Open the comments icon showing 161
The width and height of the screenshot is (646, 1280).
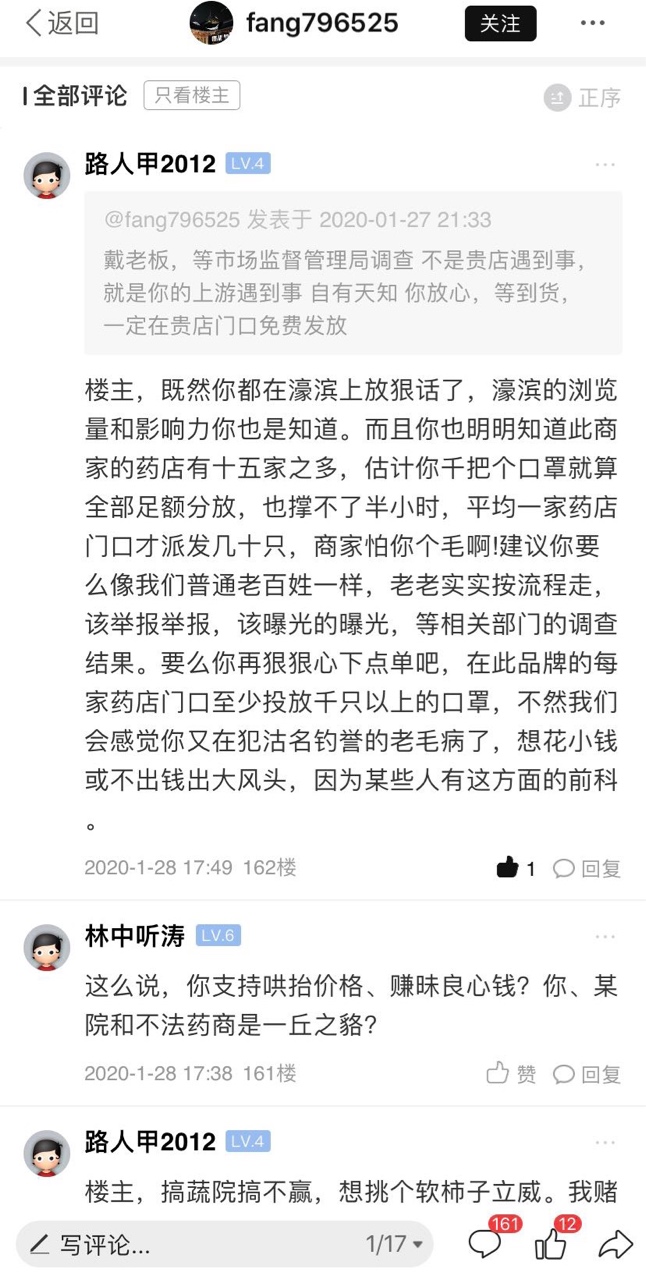[486, 1243]
